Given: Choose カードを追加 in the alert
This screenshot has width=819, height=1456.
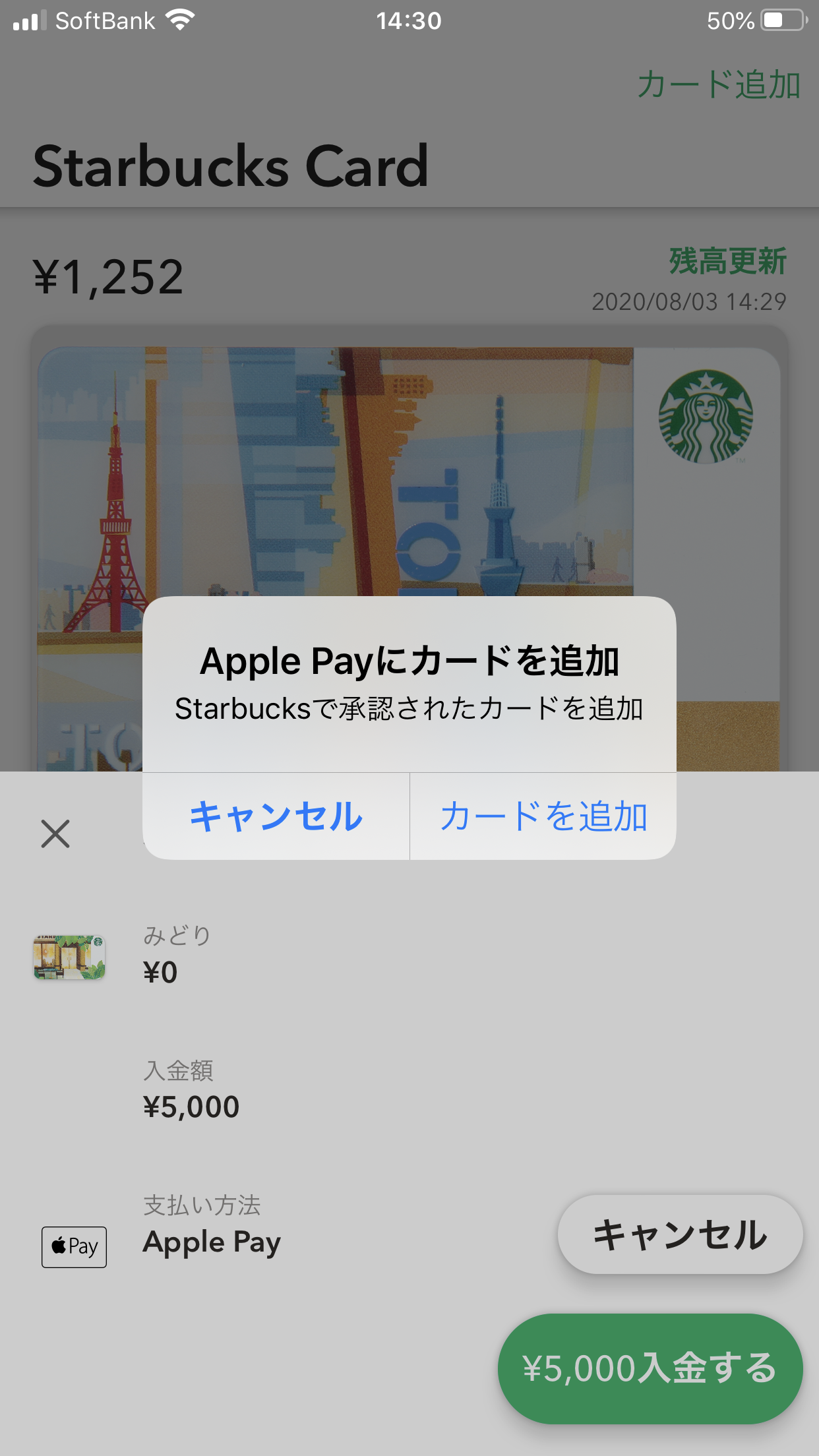Looking at the screenshot, I should (x=543, y=816).
